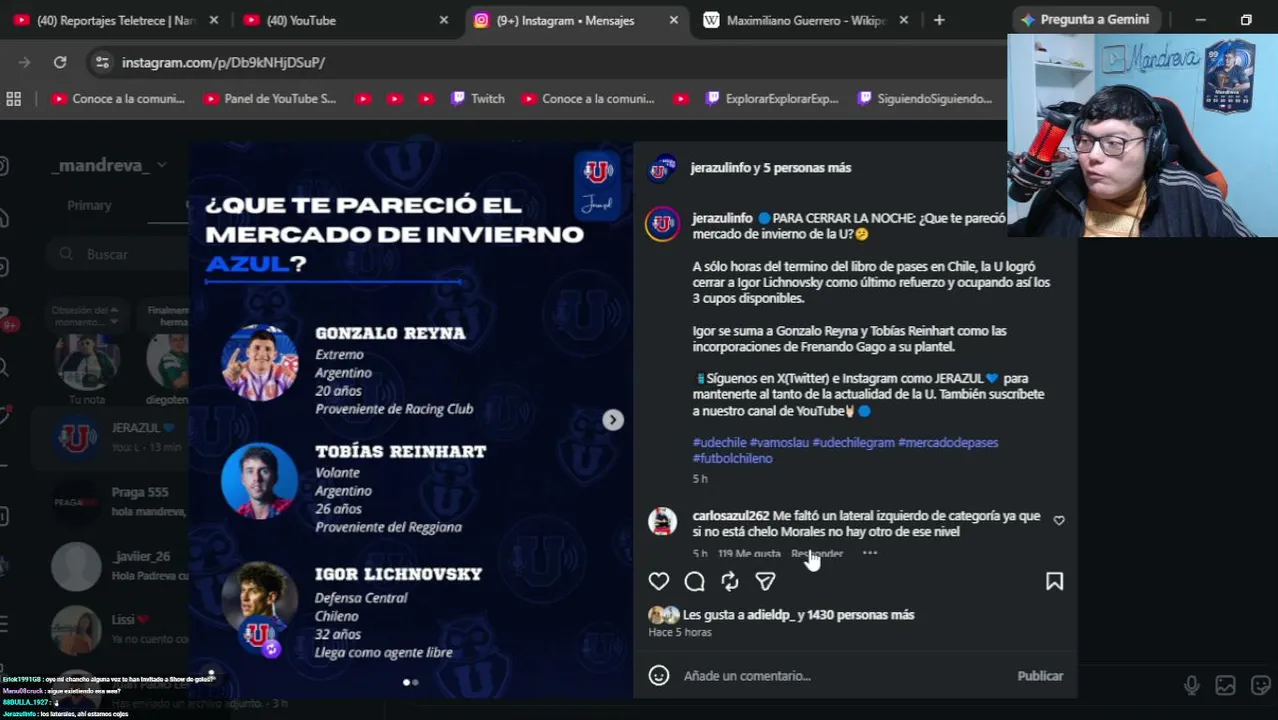Share the post via the paper-plane icon
This screenshot has width=1278, height=720.
tap(765, 581)
